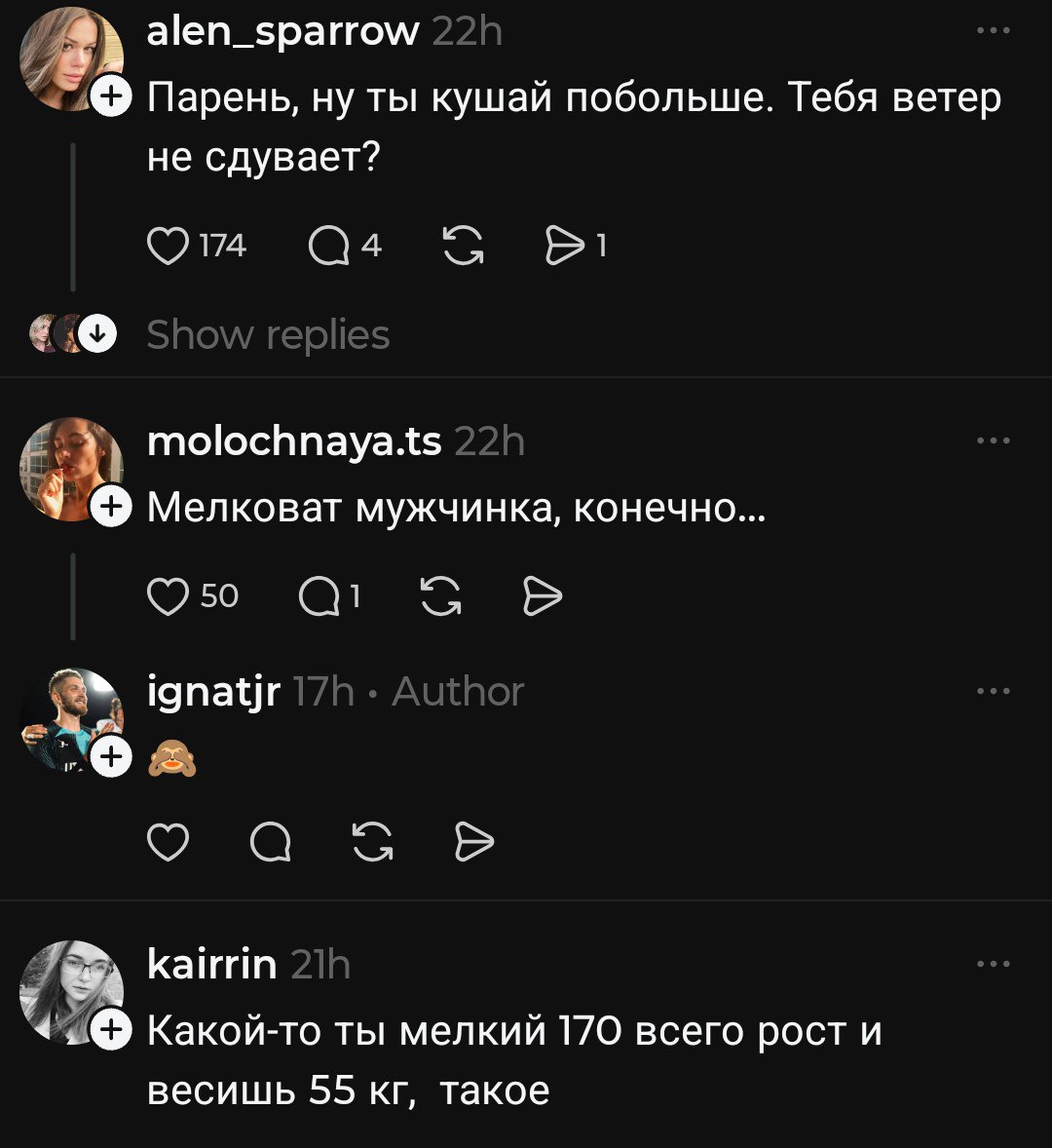Repost ignatjr's reply
1052x1148 pixels.
coord(373,842)
